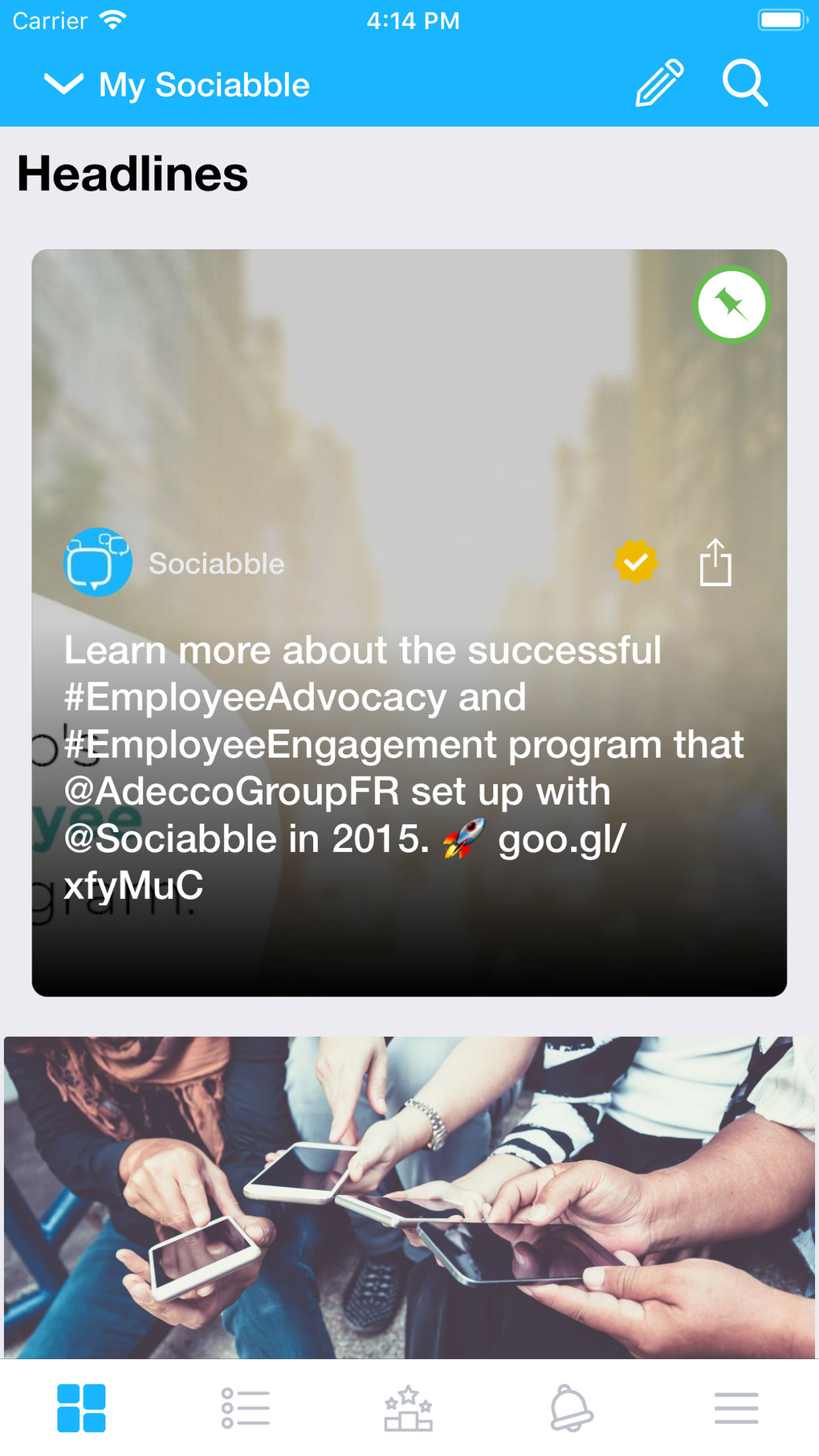
Task: Open the leaderboard podium tab
Action: click(409, 1408)
